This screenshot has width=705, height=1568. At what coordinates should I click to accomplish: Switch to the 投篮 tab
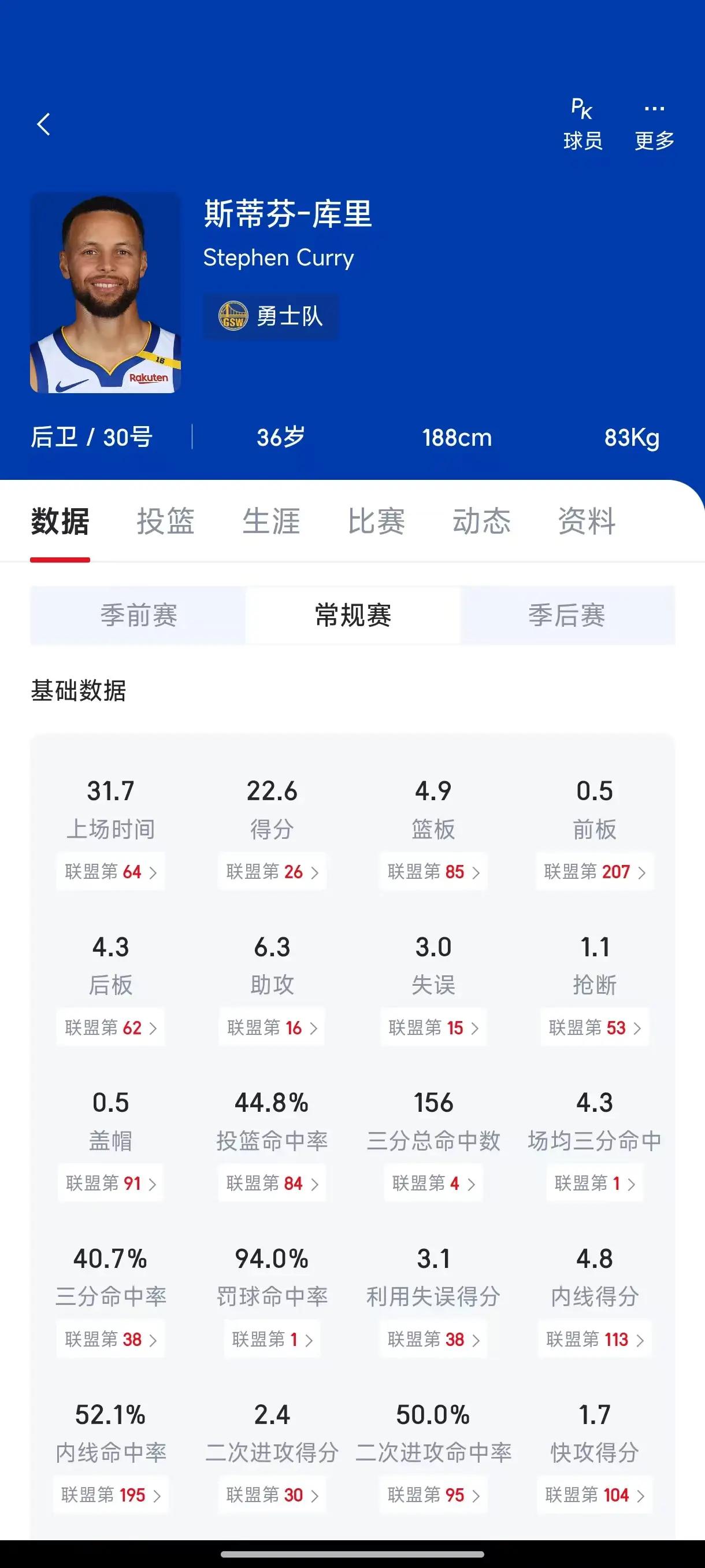[165, 522]
